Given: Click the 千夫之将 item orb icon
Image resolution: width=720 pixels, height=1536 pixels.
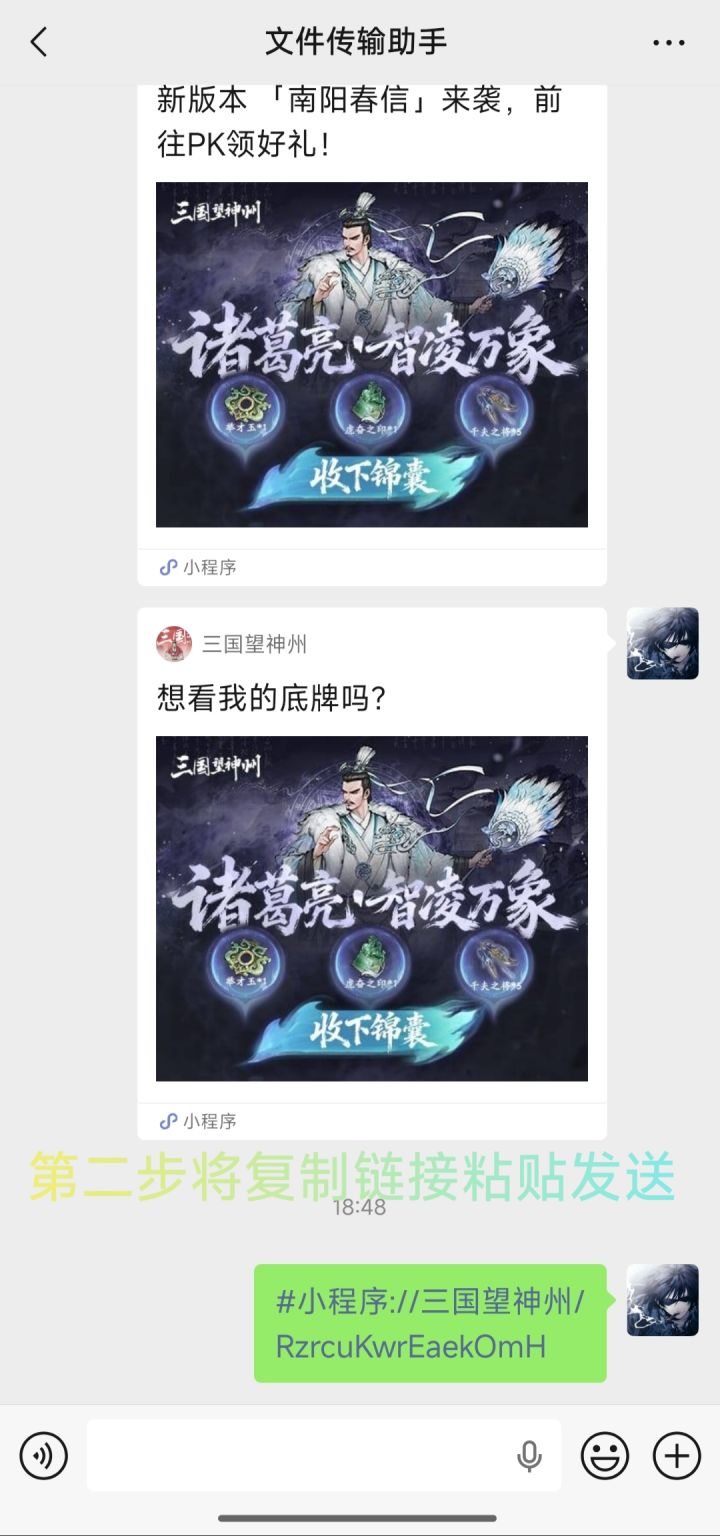Looking at the screenshot, I should click(492, 961).
